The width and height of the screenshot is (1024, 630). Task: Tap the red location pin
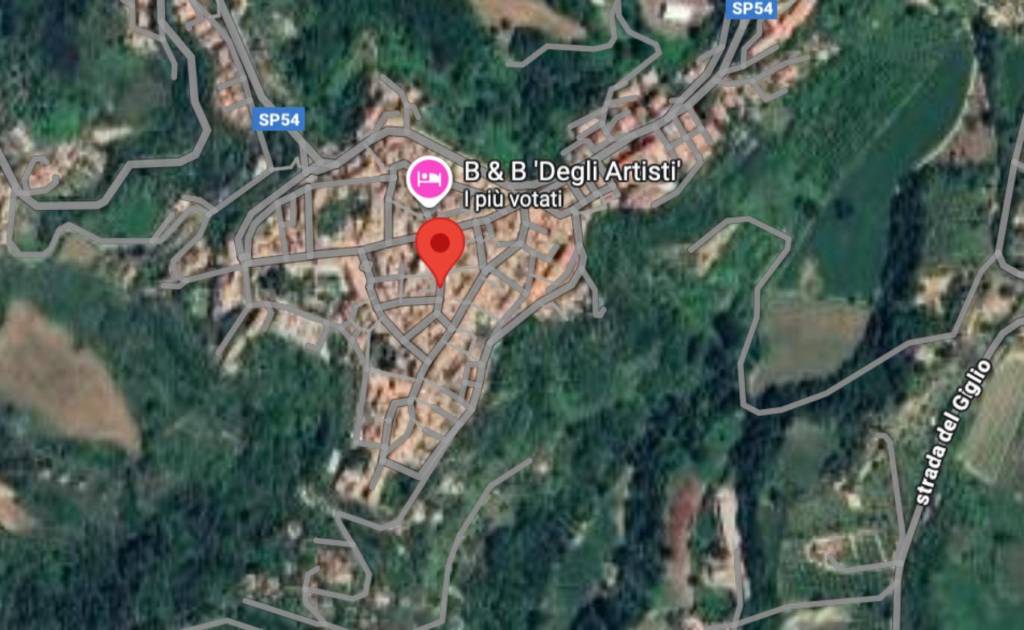tap(439, 247)
